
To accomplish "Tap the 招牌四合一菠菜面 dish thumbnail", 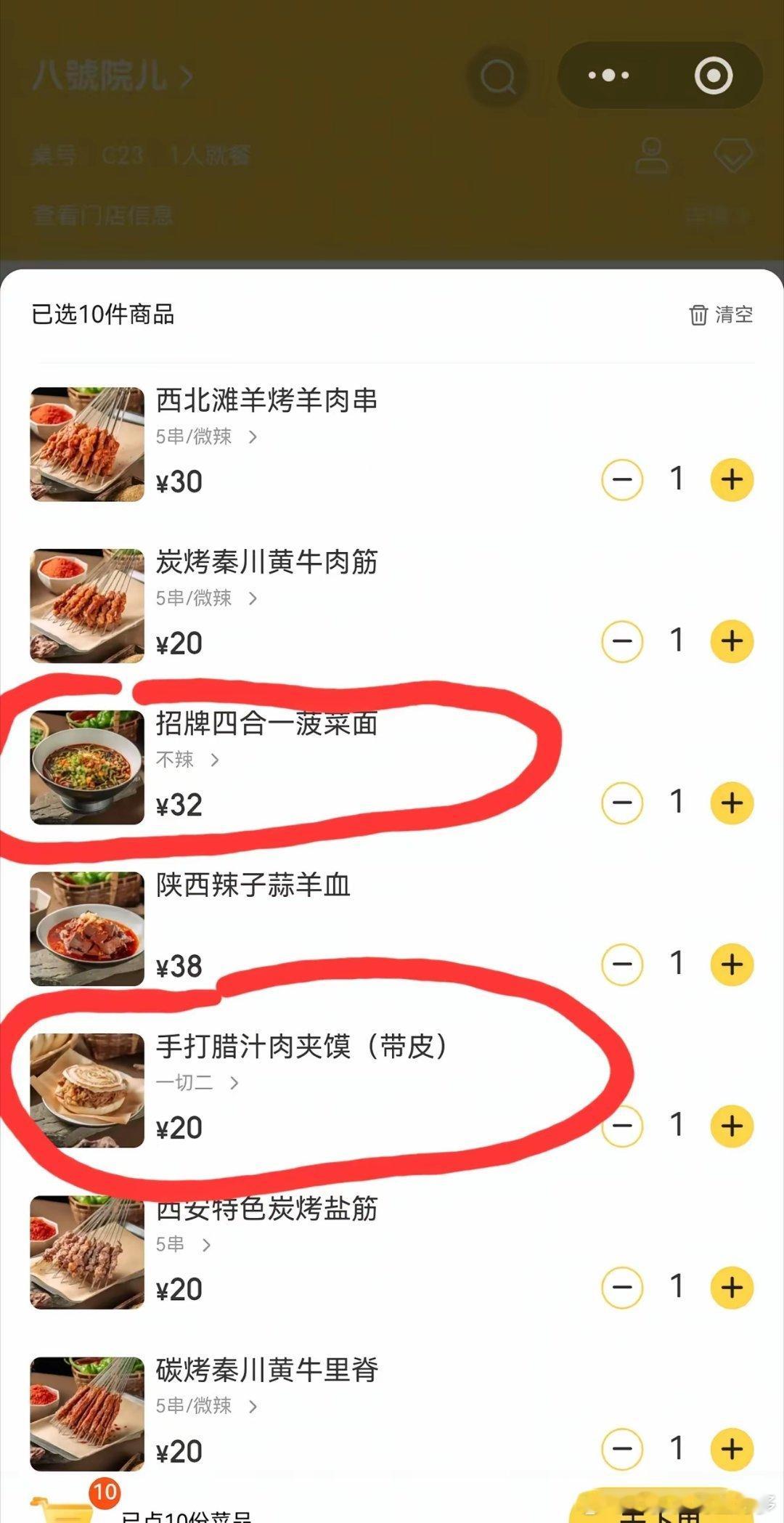I will pyautogui.click(x=86, y=766).
